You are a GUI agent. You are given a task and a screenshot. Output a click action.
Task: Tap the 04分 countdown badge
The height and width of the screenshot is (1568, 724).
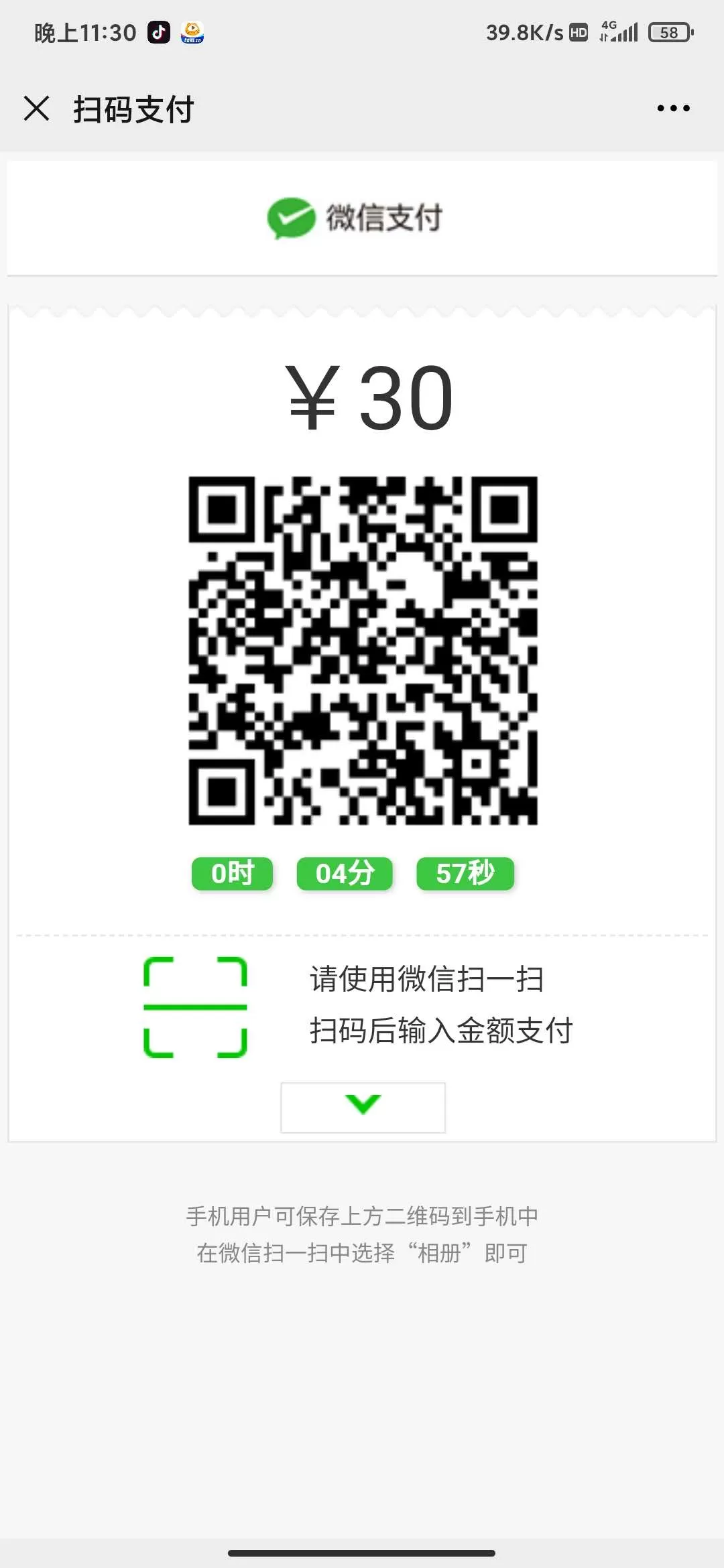pyautogui.click(x=345, y=872)
